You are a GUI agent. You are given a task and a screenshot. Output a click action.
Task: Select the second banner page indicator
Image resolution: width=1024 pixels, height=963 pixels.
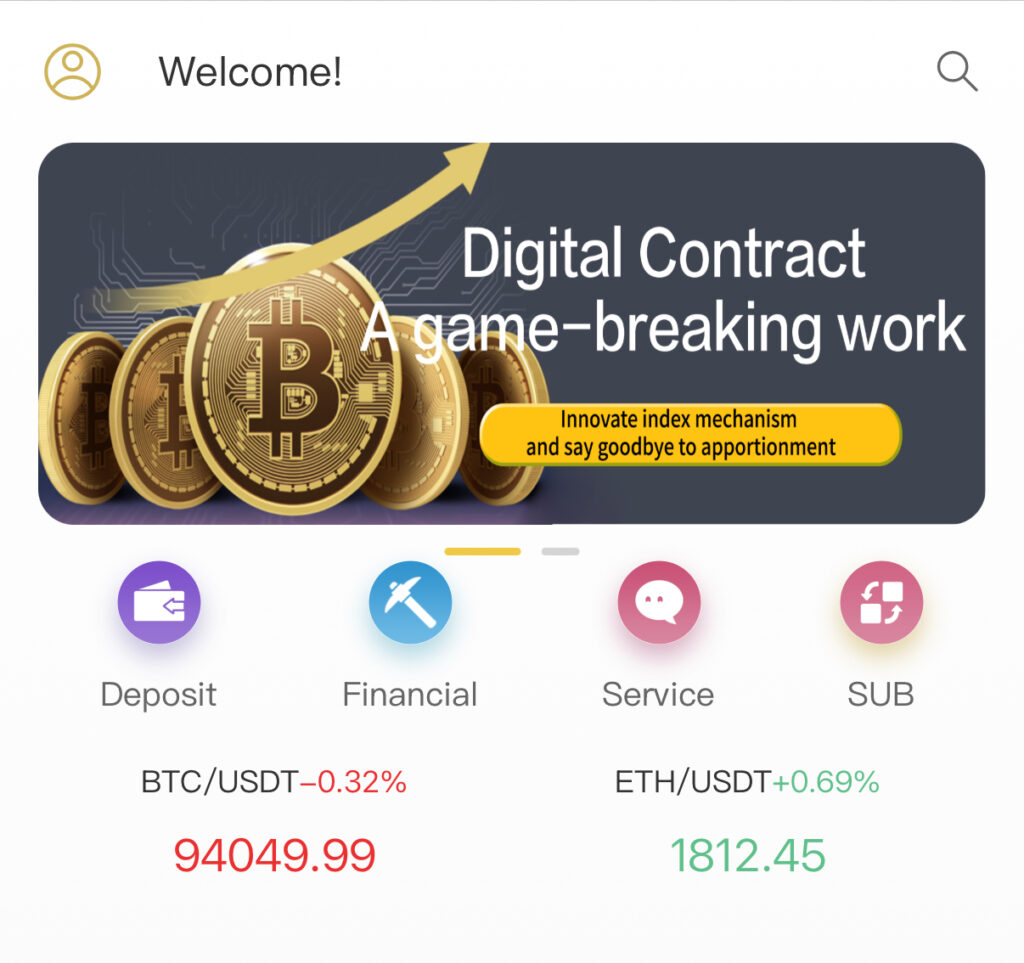pos(560,551)
